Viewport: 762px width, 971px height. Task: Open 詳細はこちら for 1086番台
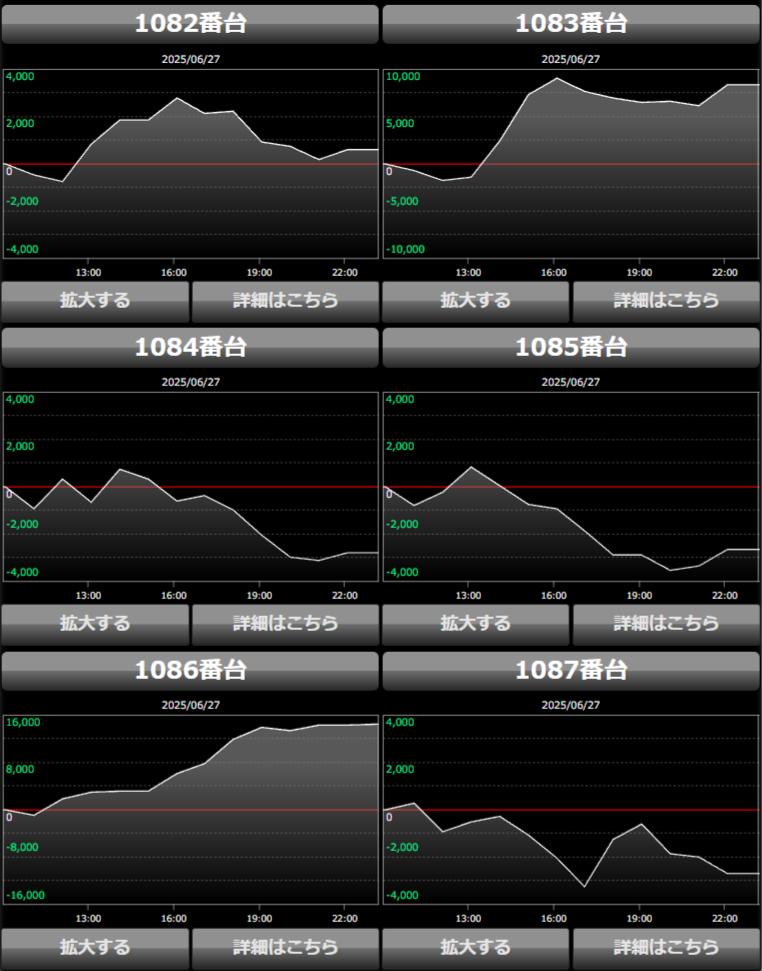click(x=285, y=946)
